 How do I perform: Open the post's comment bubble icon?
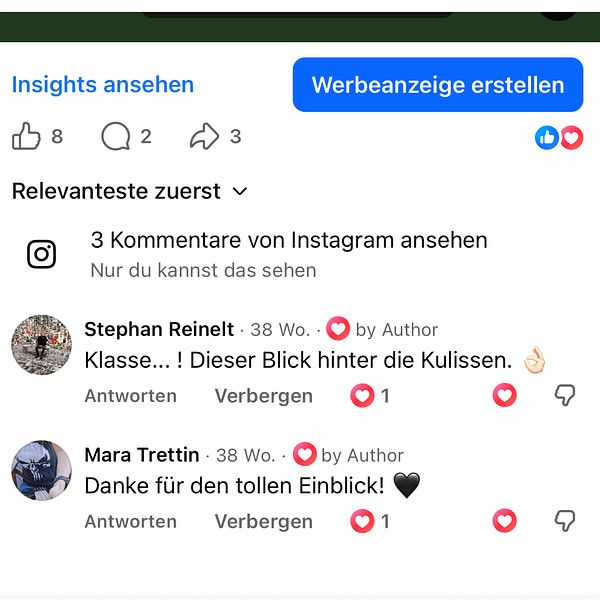[115, 137]
